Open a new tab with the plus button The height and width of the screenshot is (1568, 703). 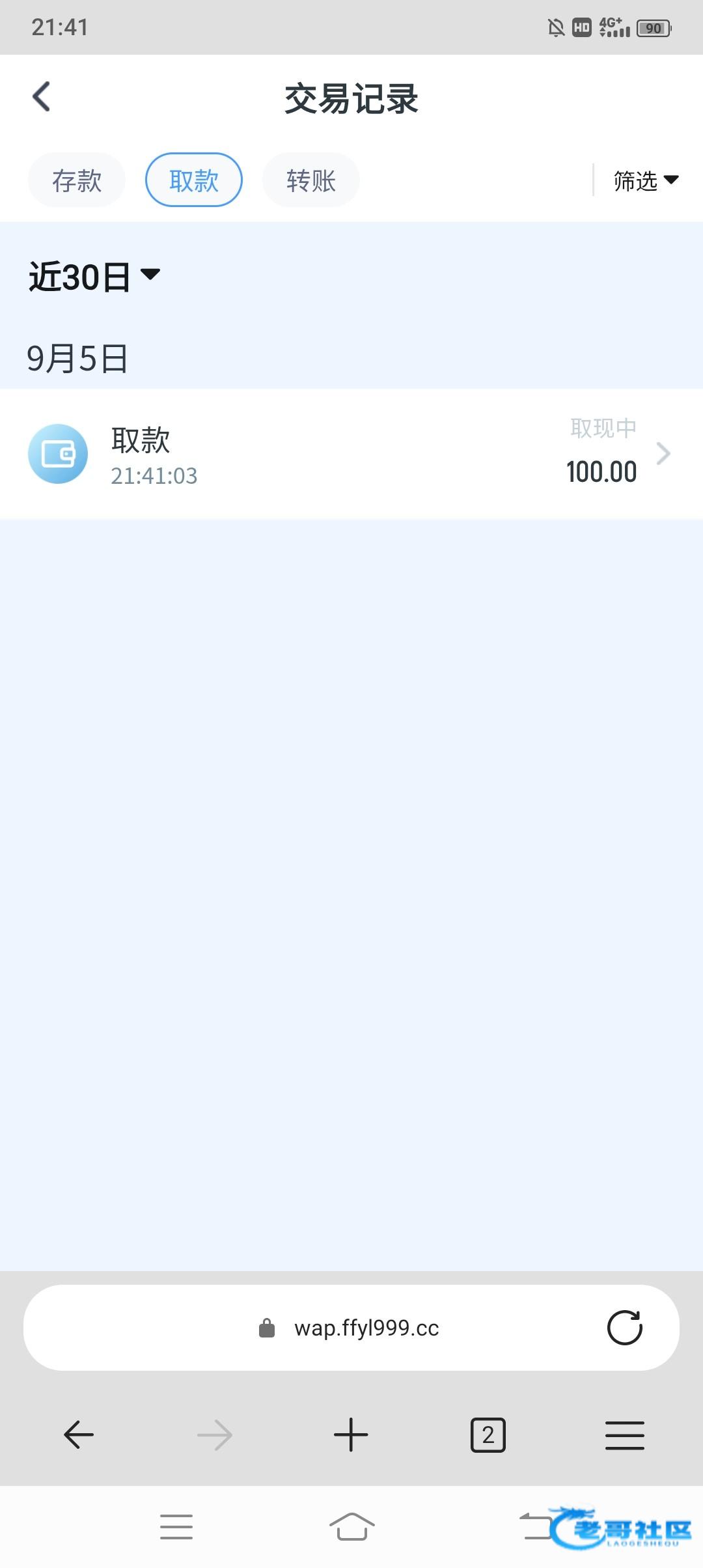click(x=351, y=1435)
